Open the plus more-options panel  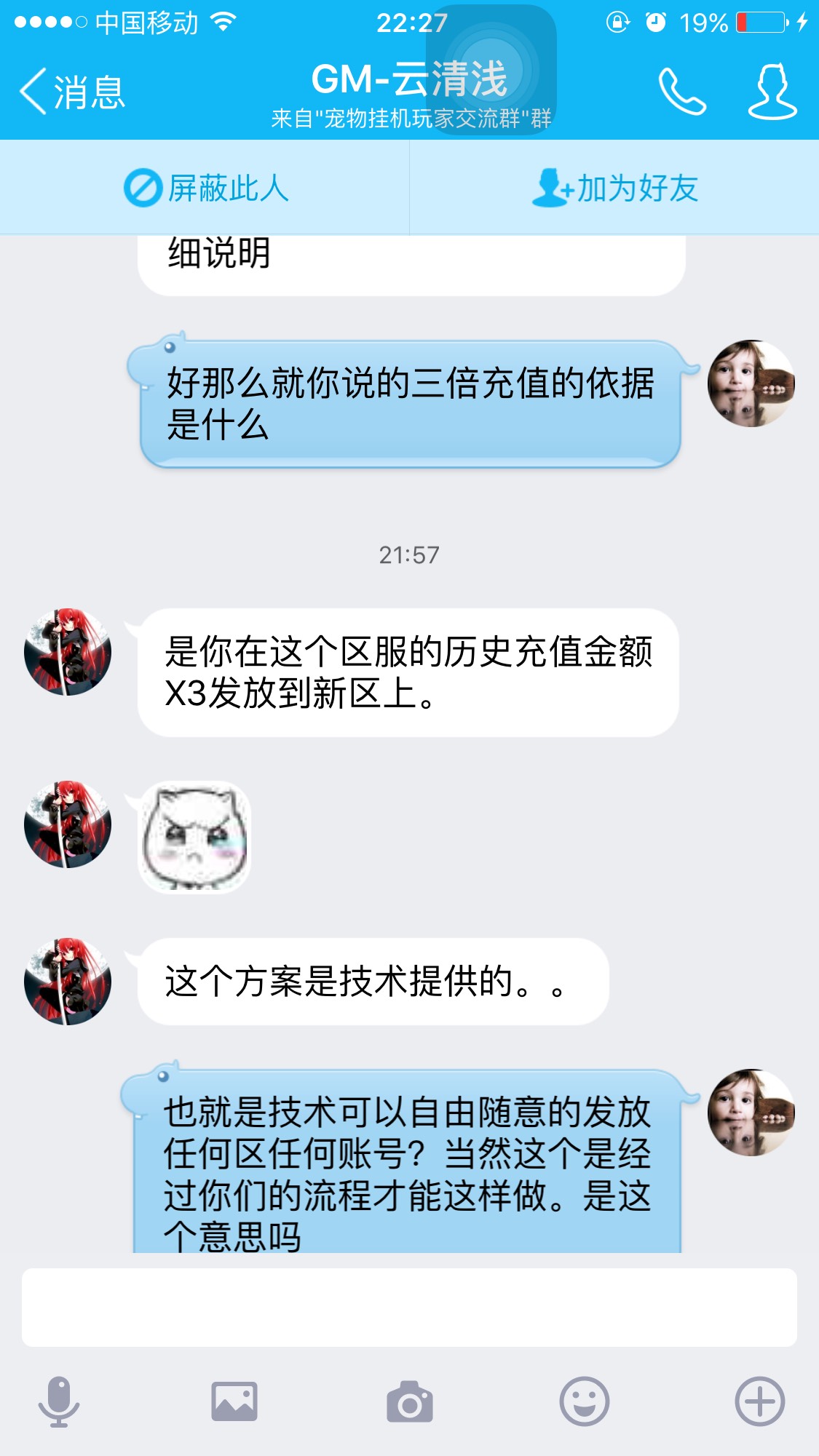[x=759, y=1401]
